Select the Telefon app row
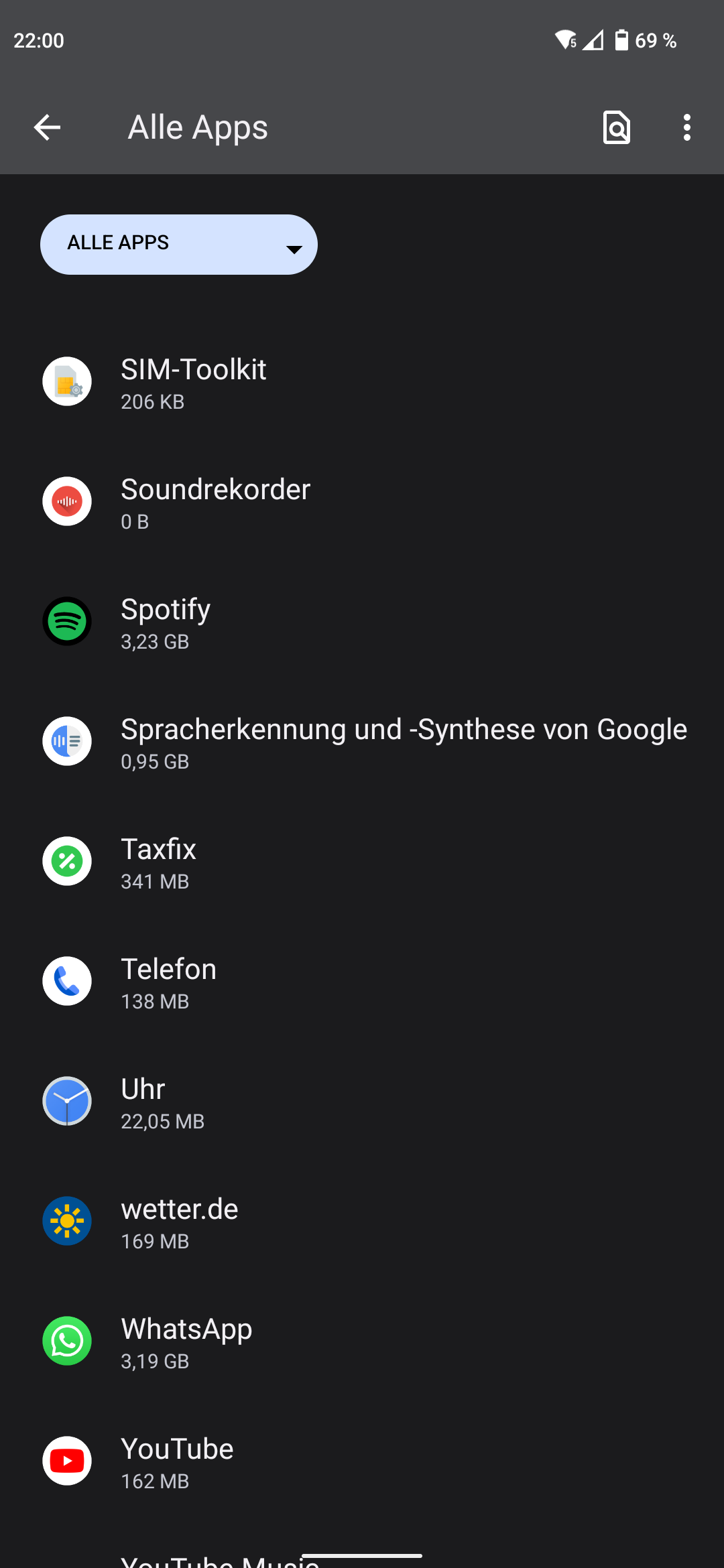Image resolution: width=724 pixels, height=1568 pixels. (x=362, y=982)
